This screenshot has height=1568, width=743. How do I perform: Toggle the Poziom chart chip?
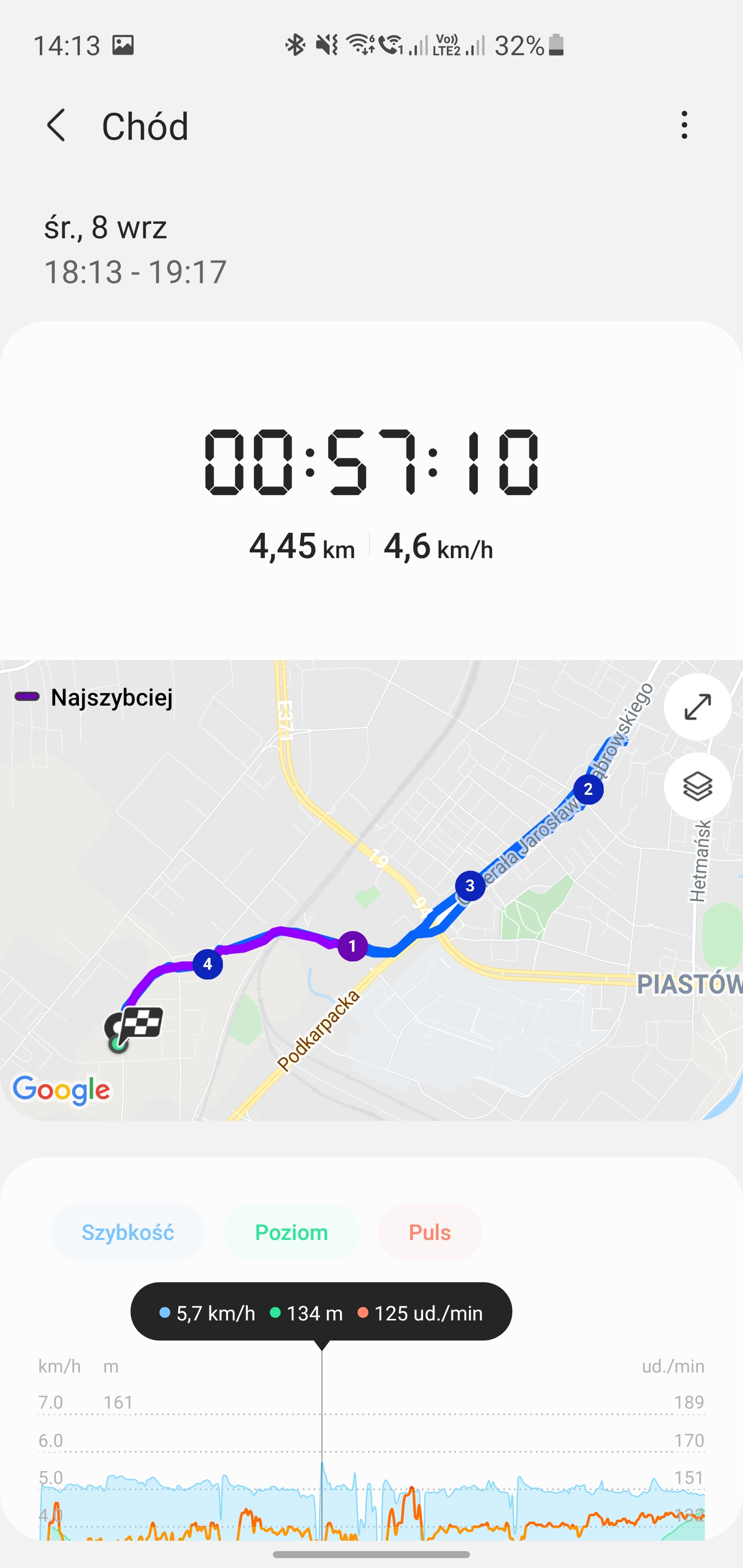291,1233
